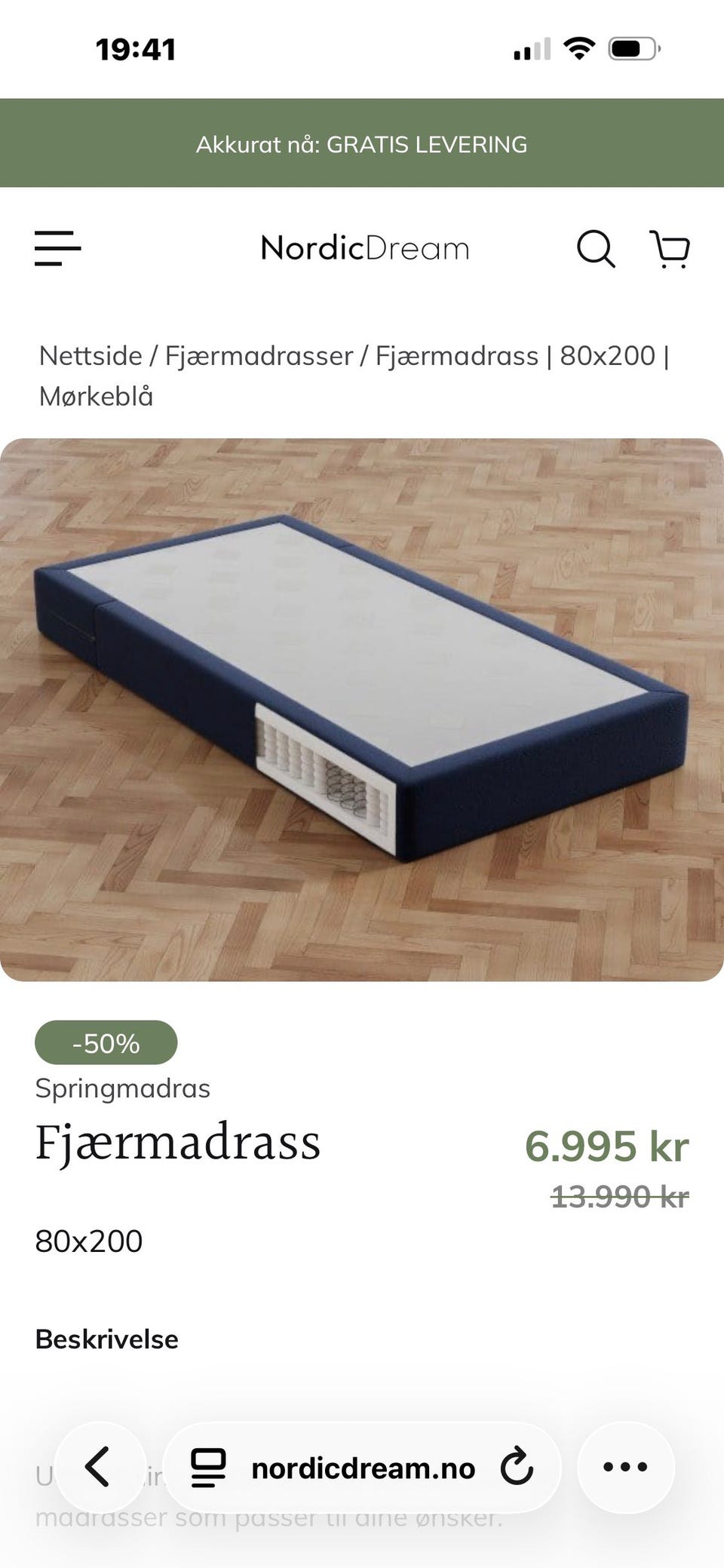View the shopping cart
The image size is (724, 1568).
670,249
